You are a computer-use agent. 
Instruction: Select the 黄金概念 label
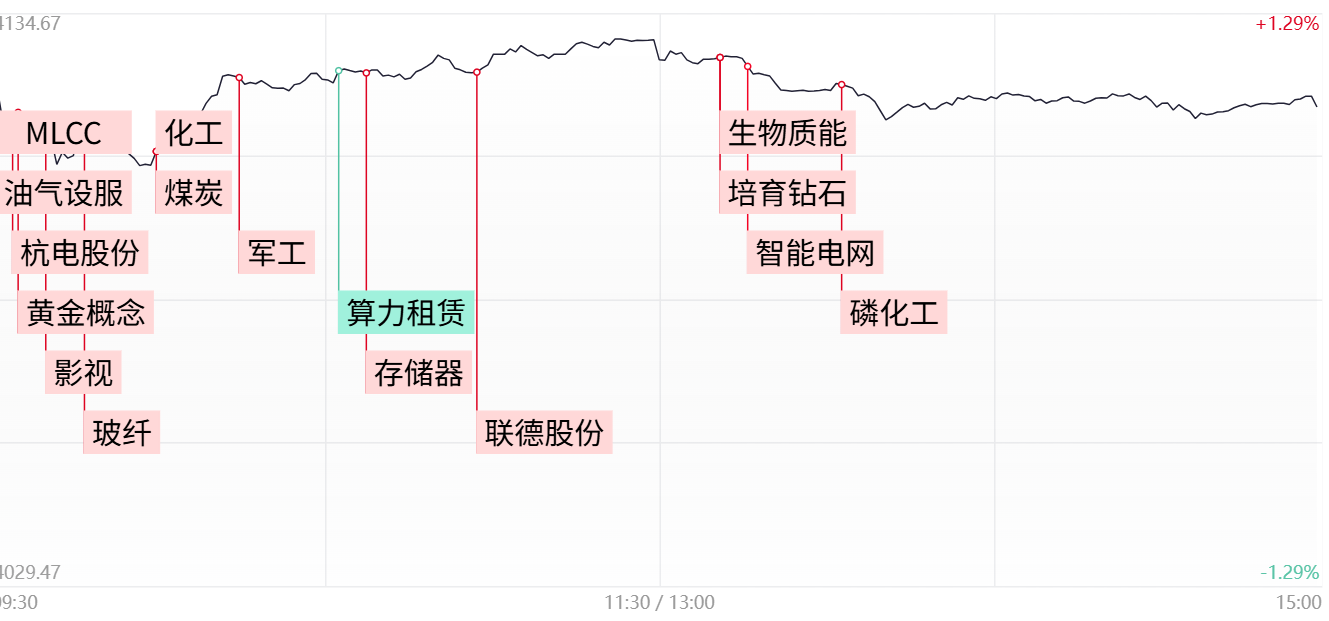tap(86, 313)
